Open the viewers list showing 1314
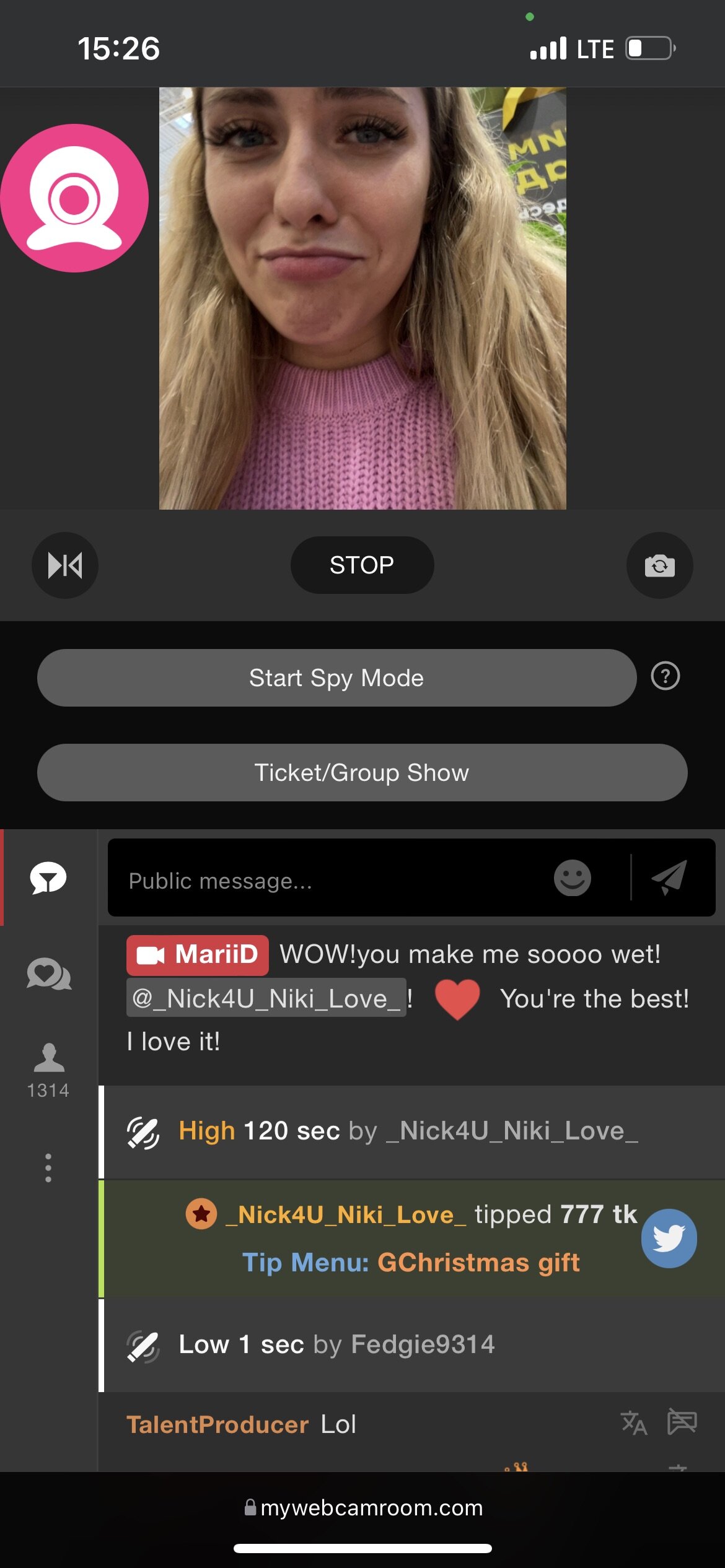The image size is (725, 1568). coord(48,1070)
